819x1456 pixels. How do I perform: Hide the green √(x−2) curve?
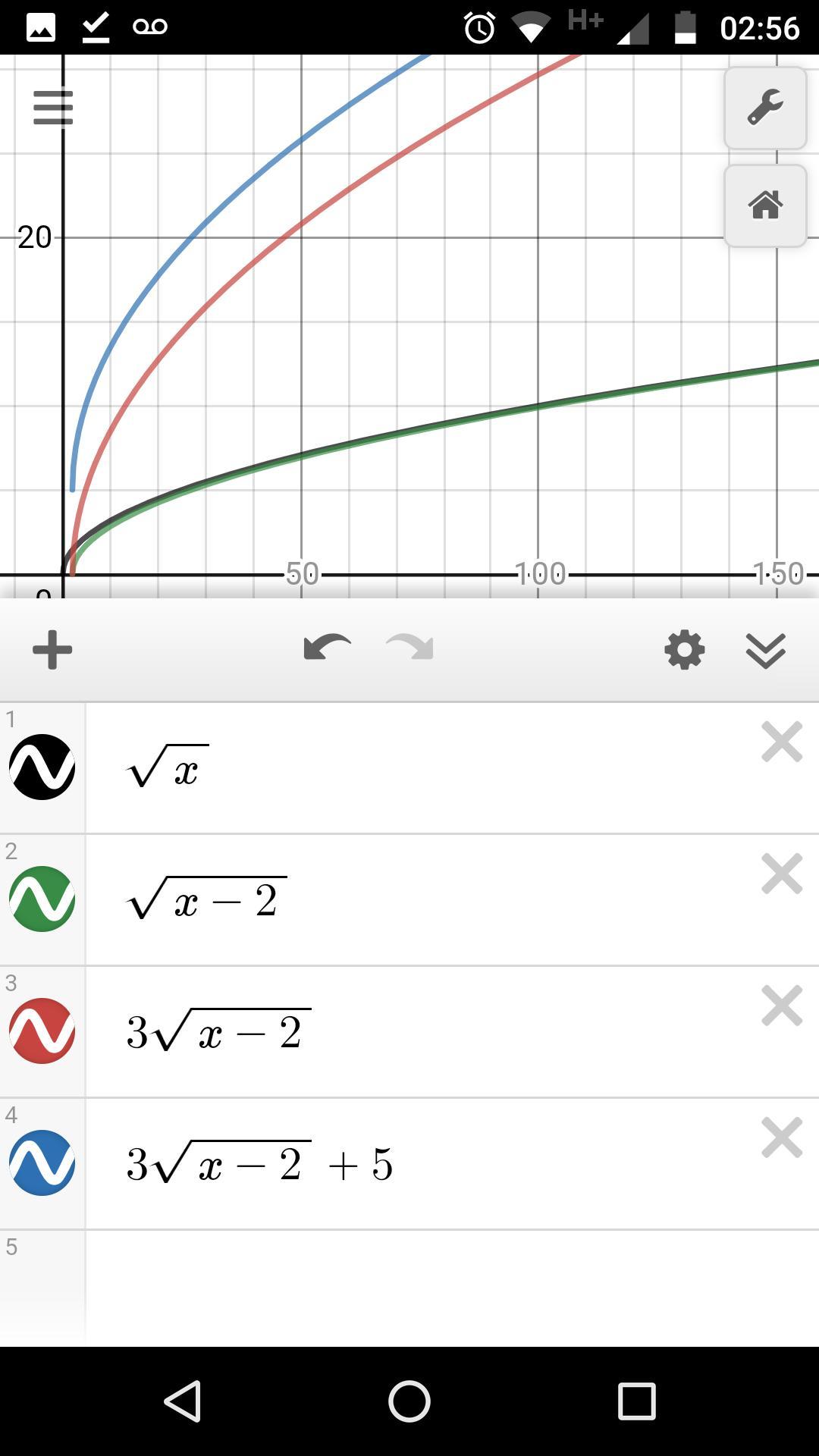(x=42, y=899)
